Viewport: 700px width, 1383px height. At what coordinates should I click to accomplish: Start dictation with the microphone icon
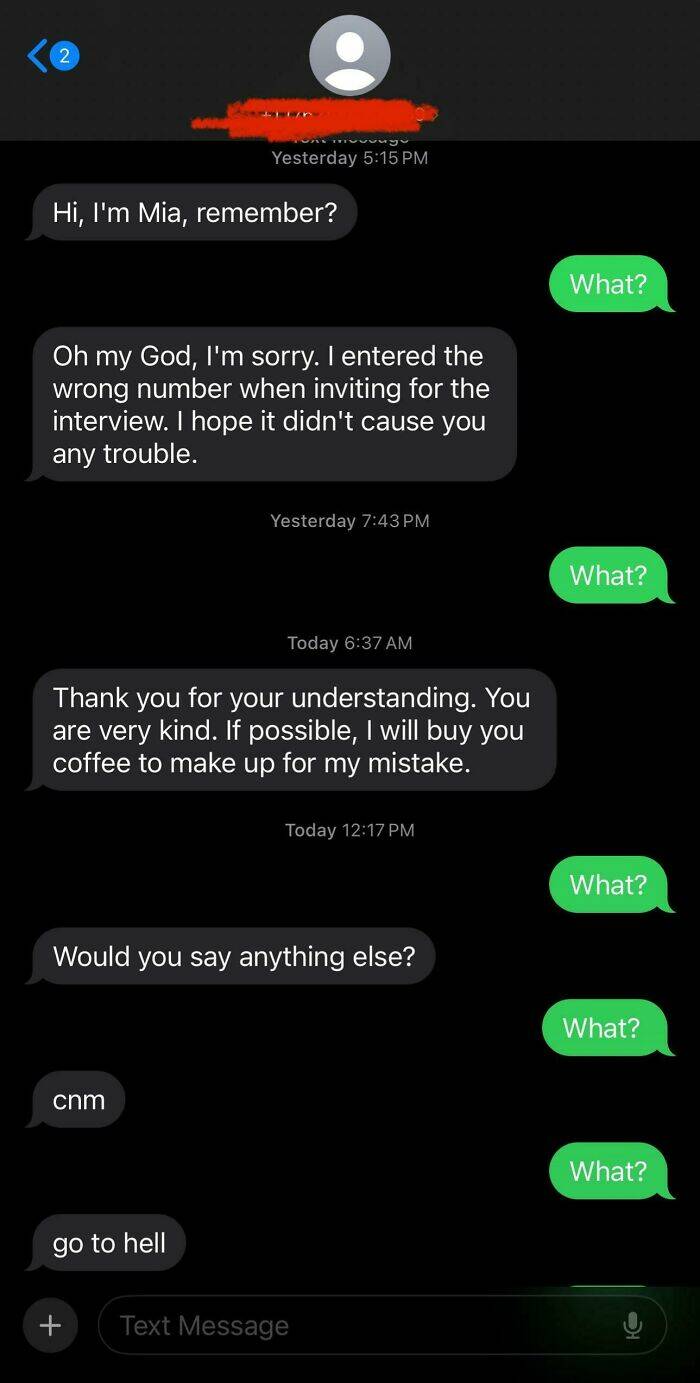point(632,1325)
